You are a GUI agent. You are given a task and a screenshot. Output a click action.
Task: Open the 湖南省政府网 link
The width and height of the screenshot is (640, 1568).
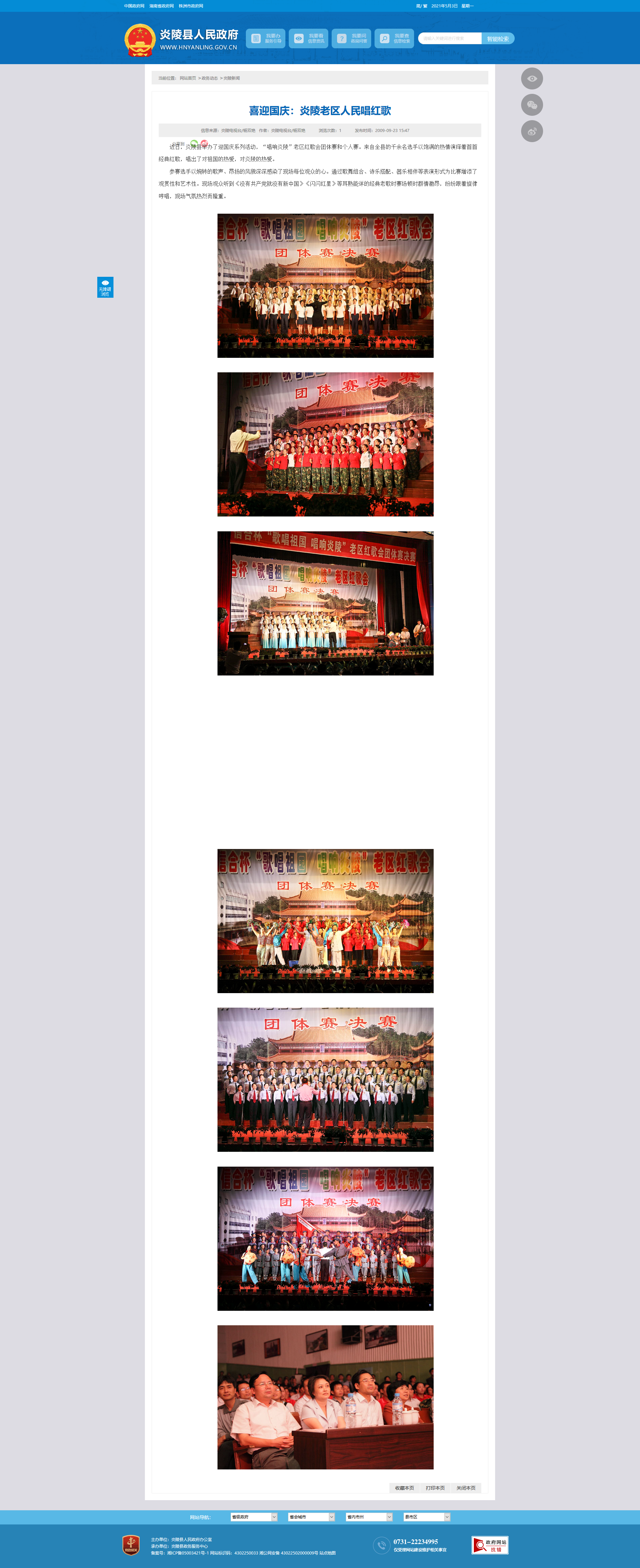tap(161, 6)
